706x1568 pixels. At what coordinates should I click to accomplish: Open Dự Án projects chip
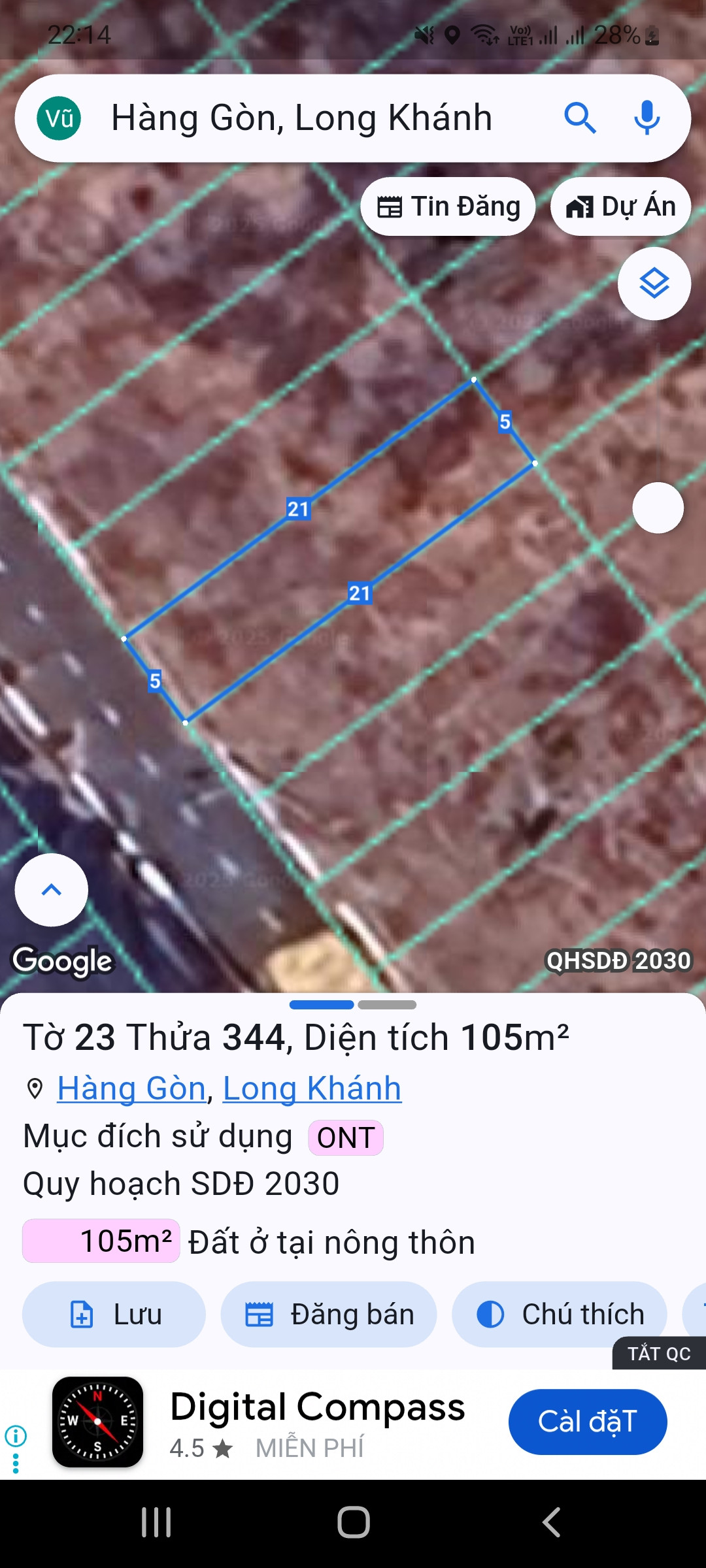[620, 206]
